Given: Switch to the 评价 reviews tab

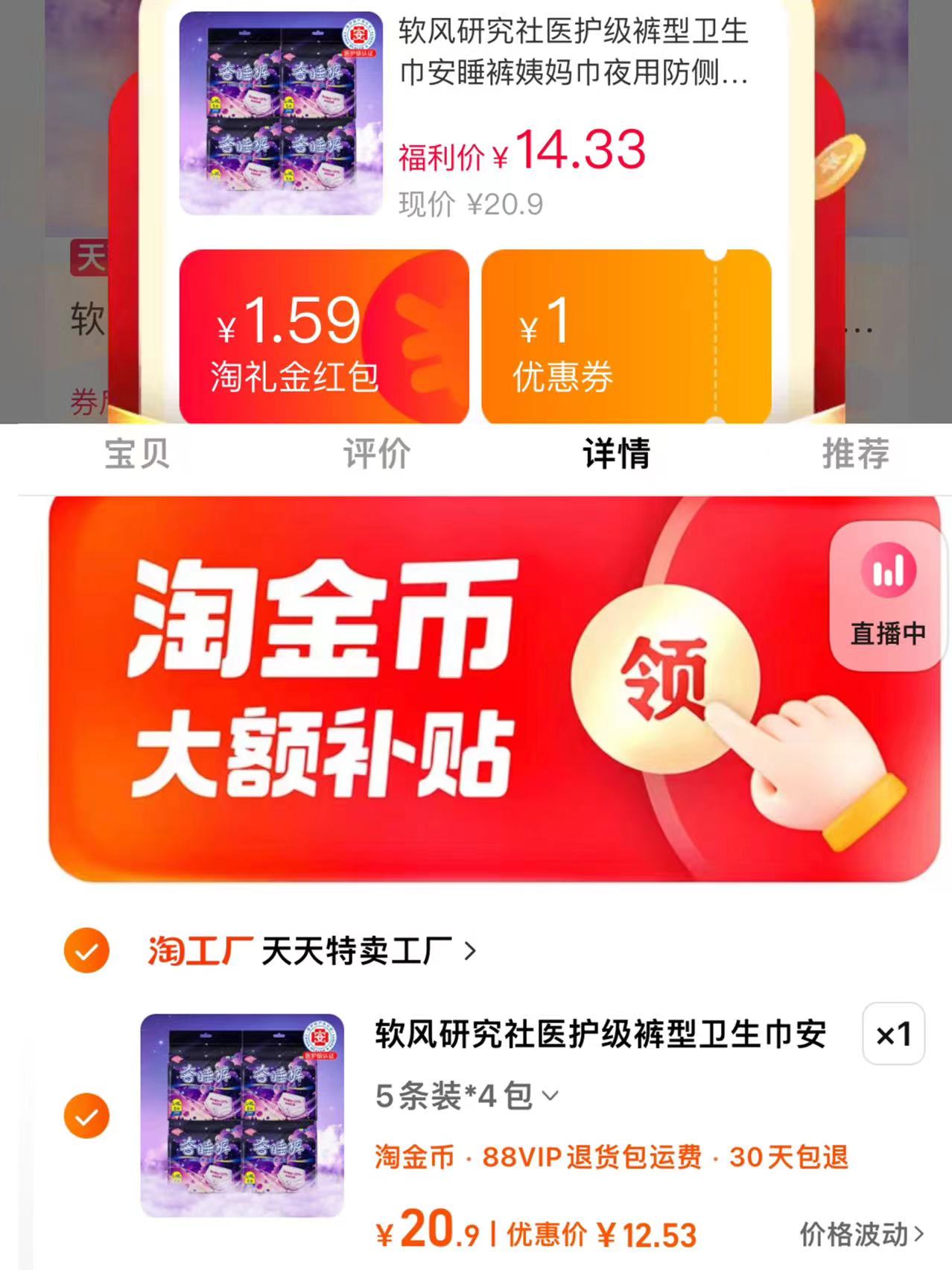Looking at the screenshot, I should tap(377, 456).
